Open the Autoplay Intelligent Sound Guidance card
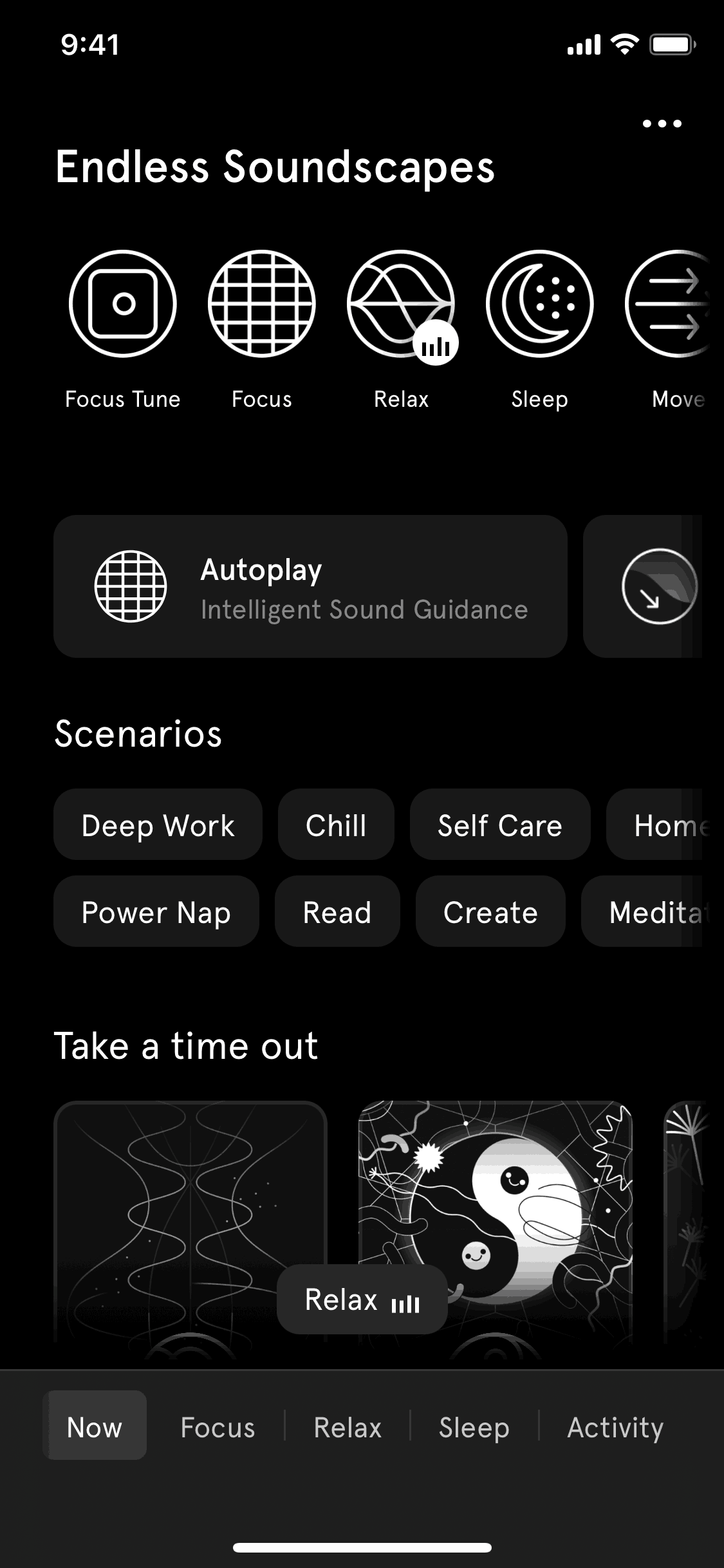 (310, 586)
